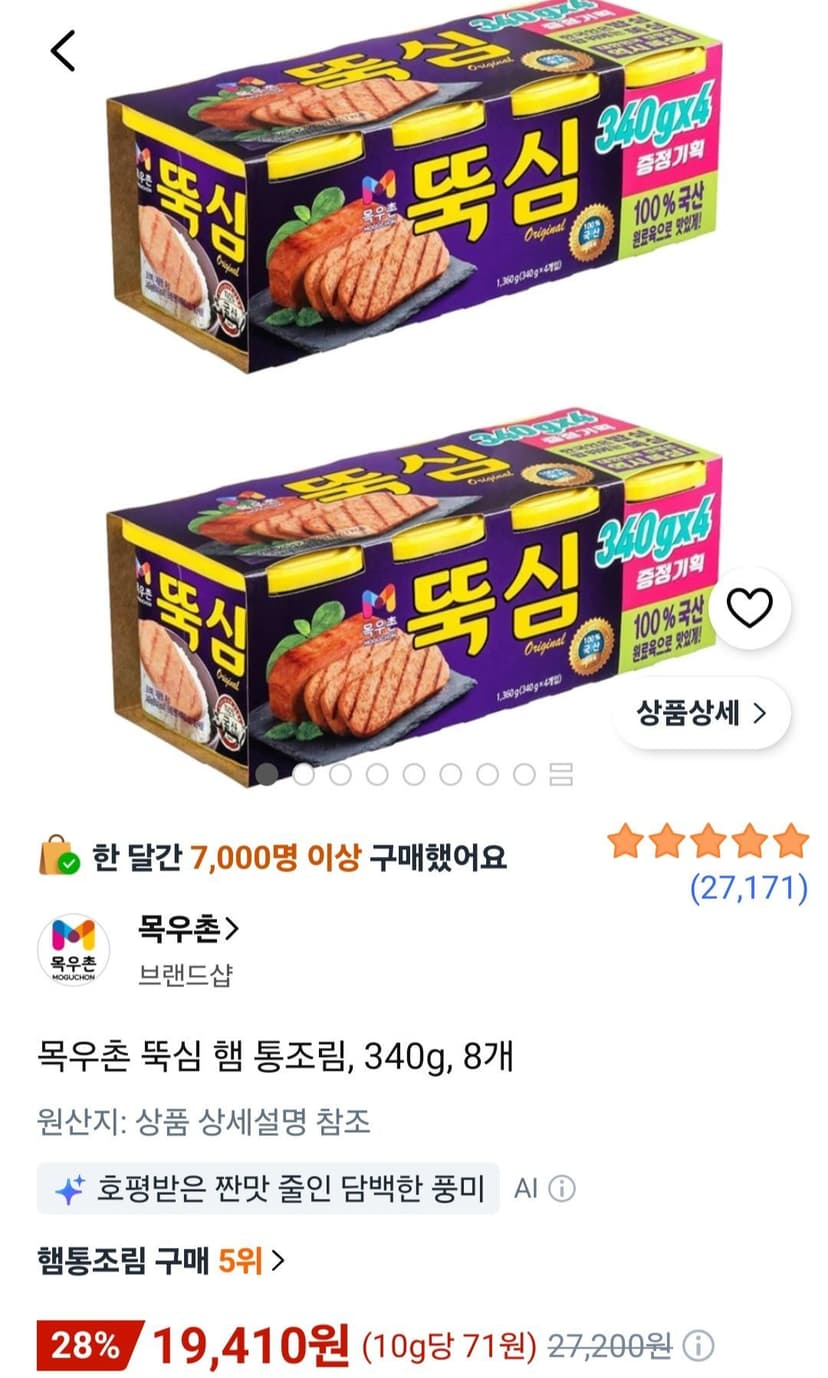The width and height of the screenshot is (828, 1378).
Task: Open the 목우촌 brand shop
Action: click(x=188, y=930)
